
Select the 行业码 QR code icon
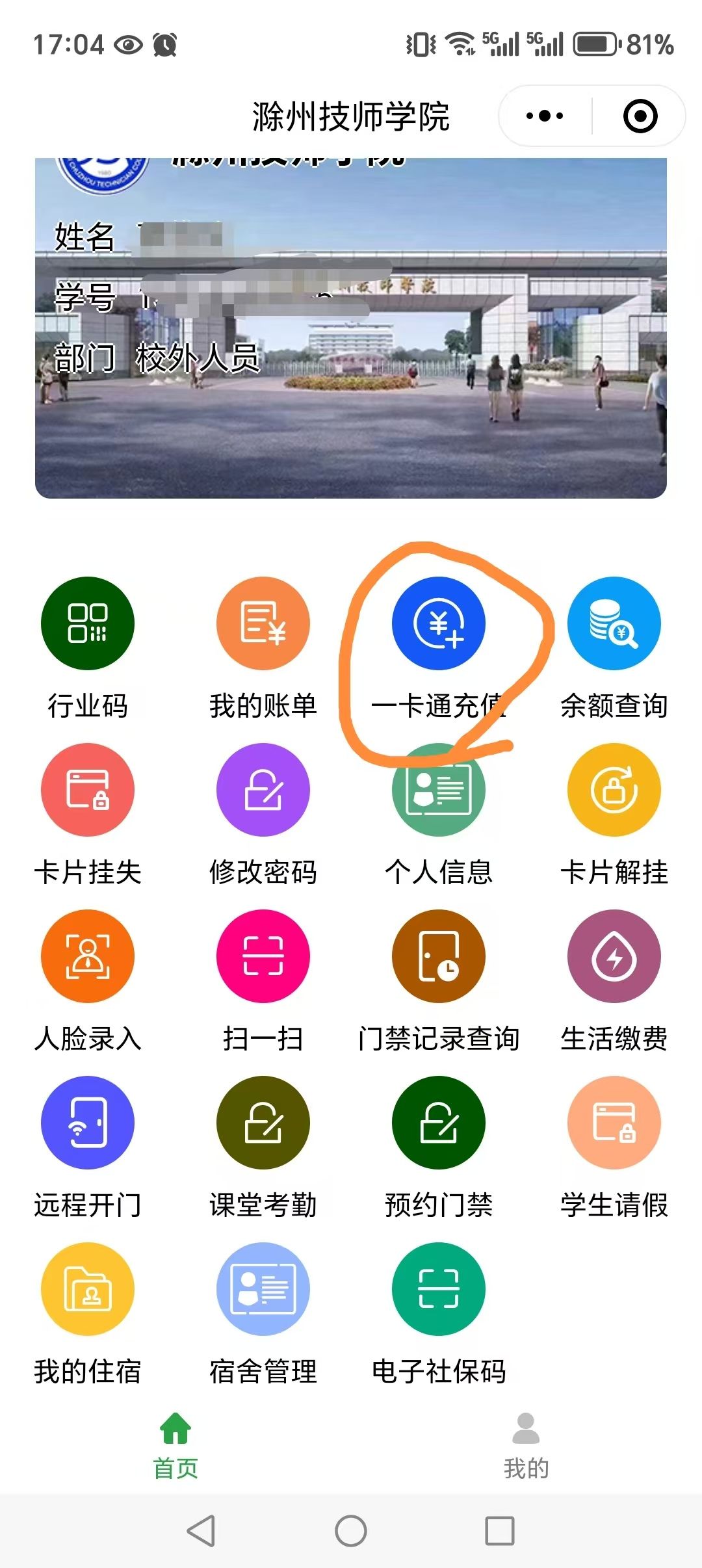point(86,623)
